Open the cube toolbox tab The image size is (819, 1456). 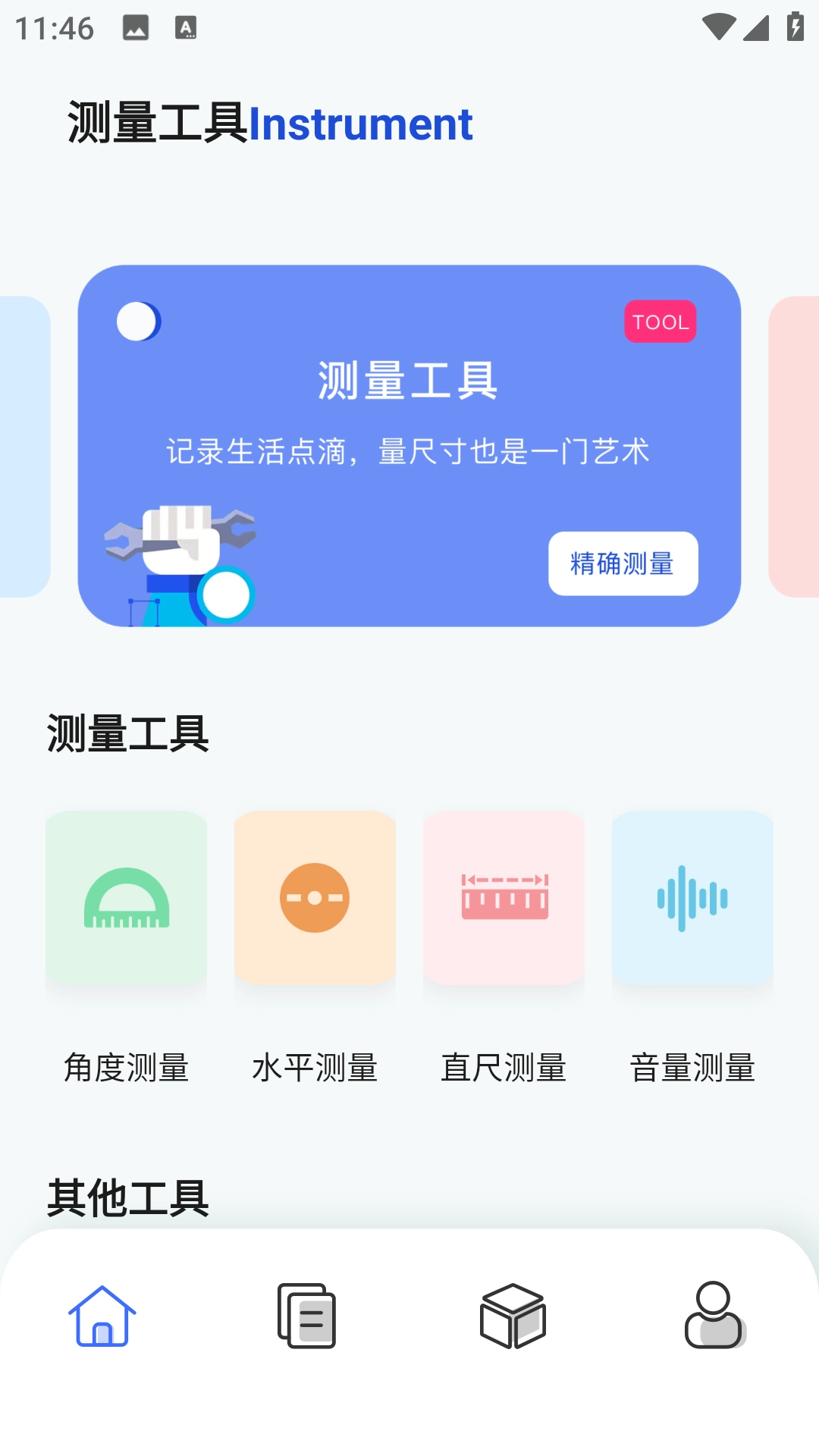coord(513,1316)
